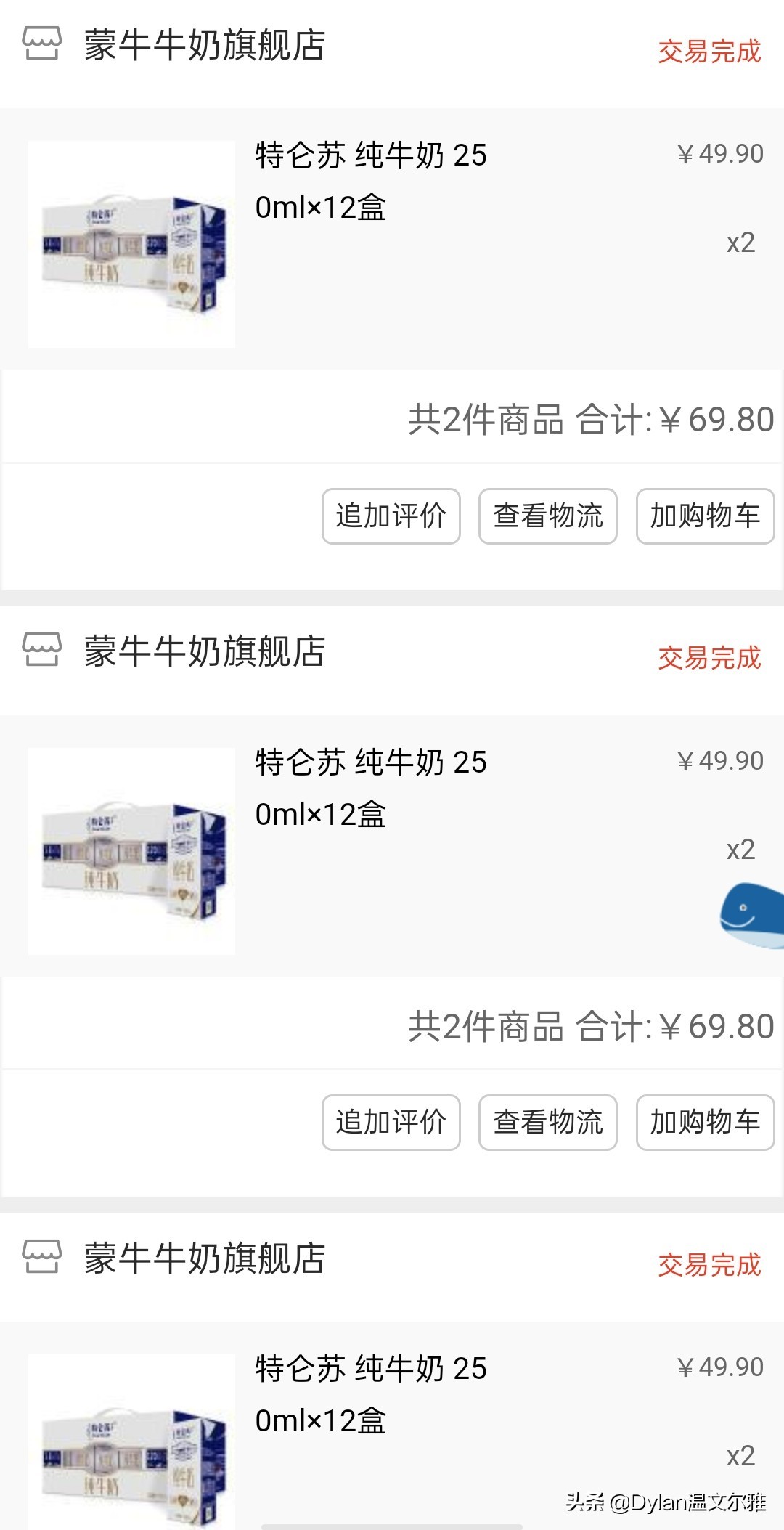This screenshot has height=1530, width=784.
Task: Click 交易完成 status on the first order
Action: (x=709, y=51)
